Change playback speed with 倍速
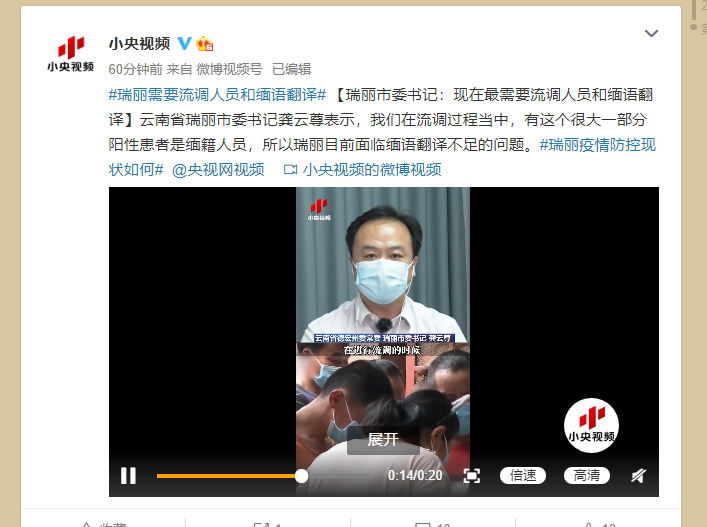This screenshot has height=527, width=707. pyautogui.click(x=524, y=476)
